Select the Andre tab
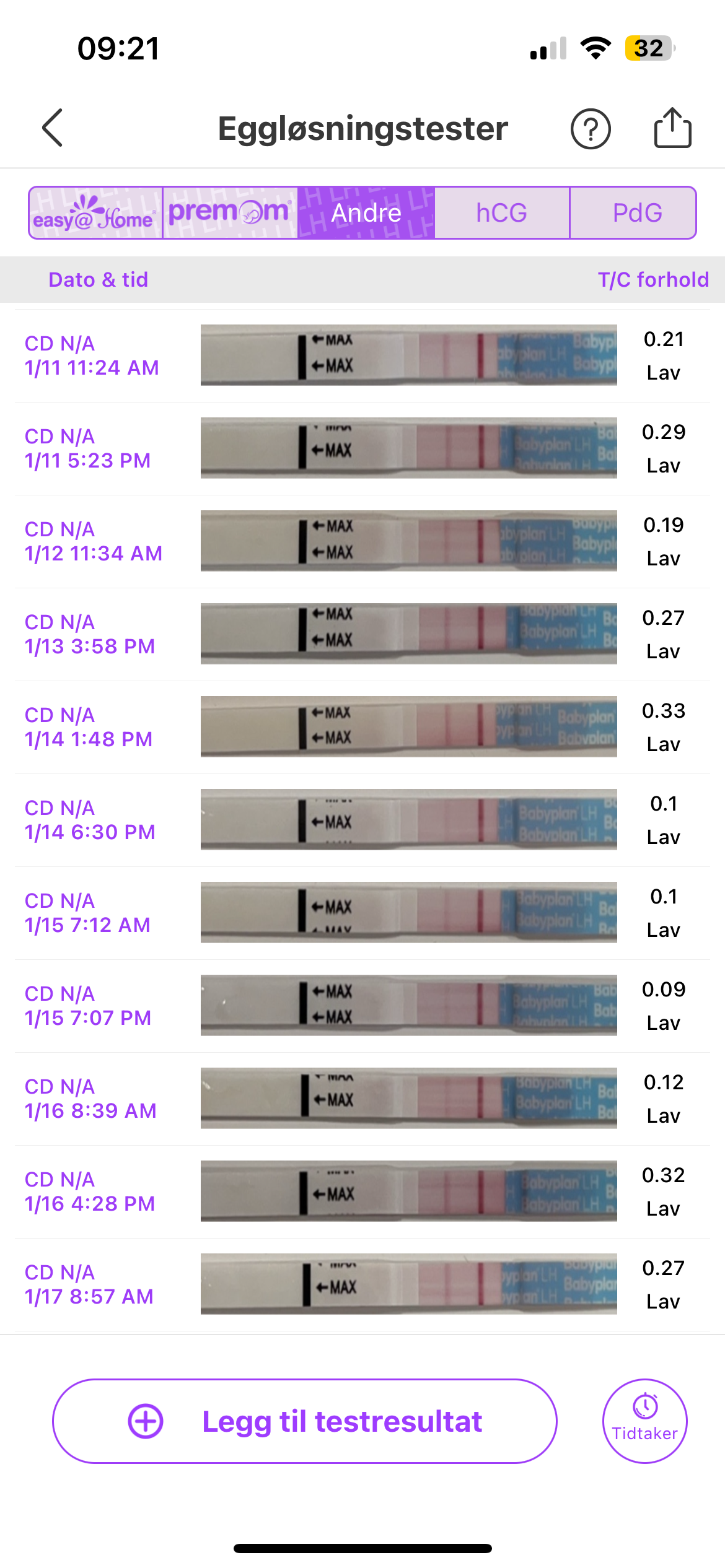 click(x=366, y=212)
